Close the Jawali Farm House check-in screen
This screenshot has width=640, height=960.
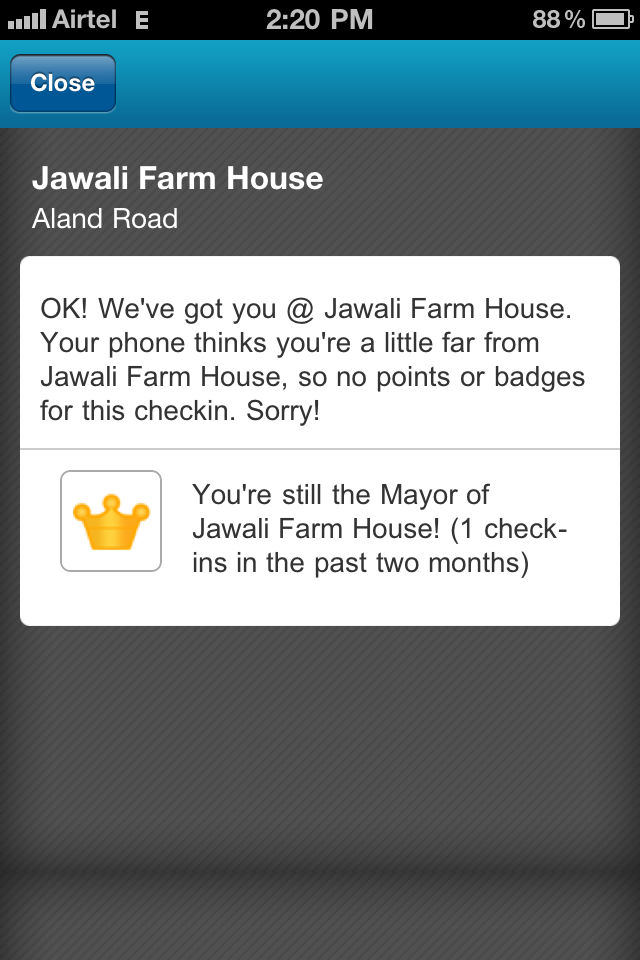pyautogui.click(x=63, y=83)
